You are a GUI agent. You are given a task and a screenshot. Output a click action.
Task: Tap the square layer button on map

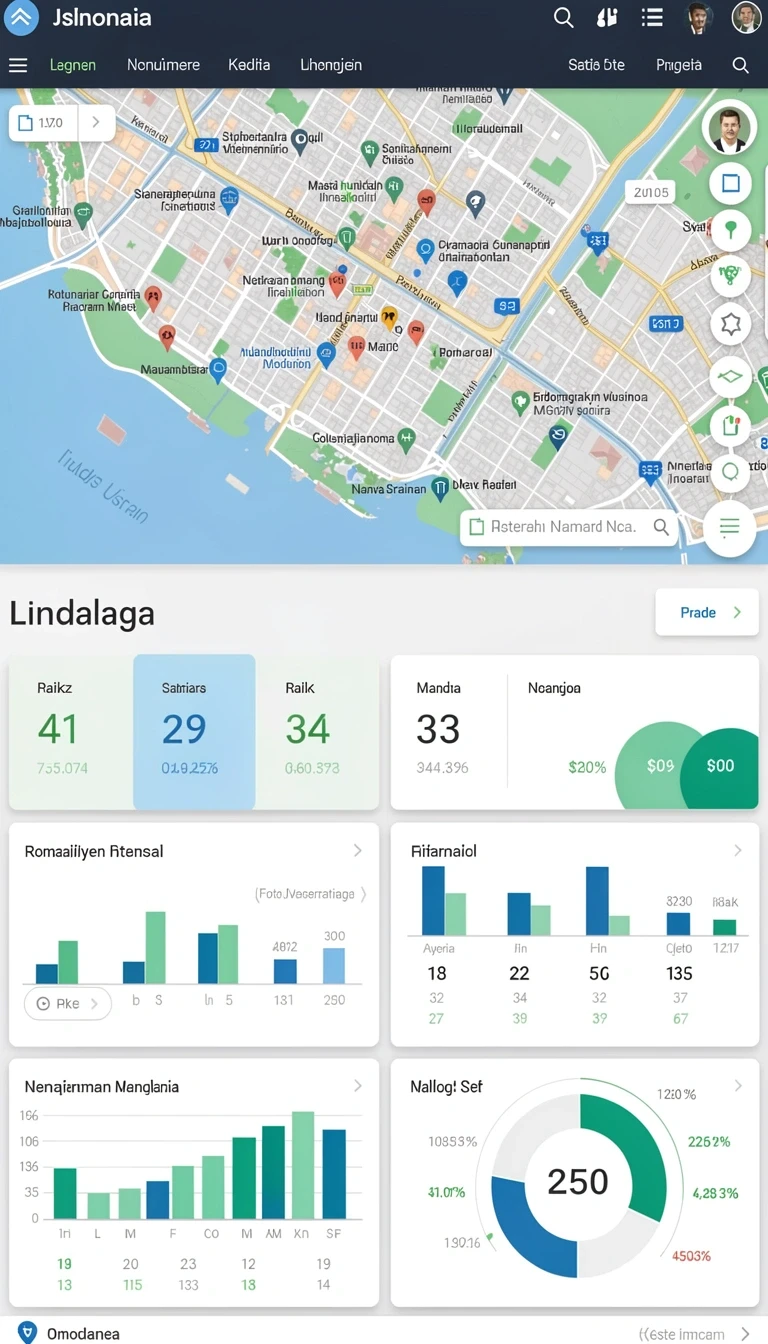pos(731,183)
